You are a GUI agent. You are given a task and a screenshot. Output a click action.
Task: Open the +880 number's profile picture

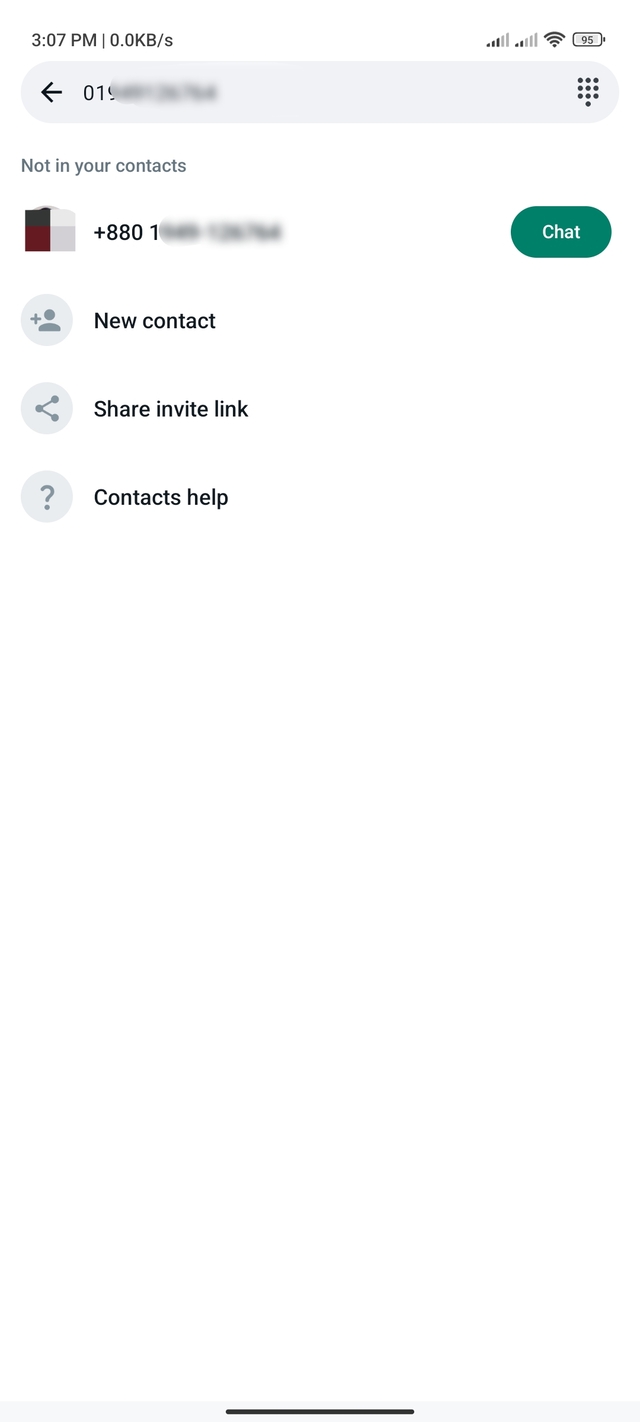click(50, 230)
